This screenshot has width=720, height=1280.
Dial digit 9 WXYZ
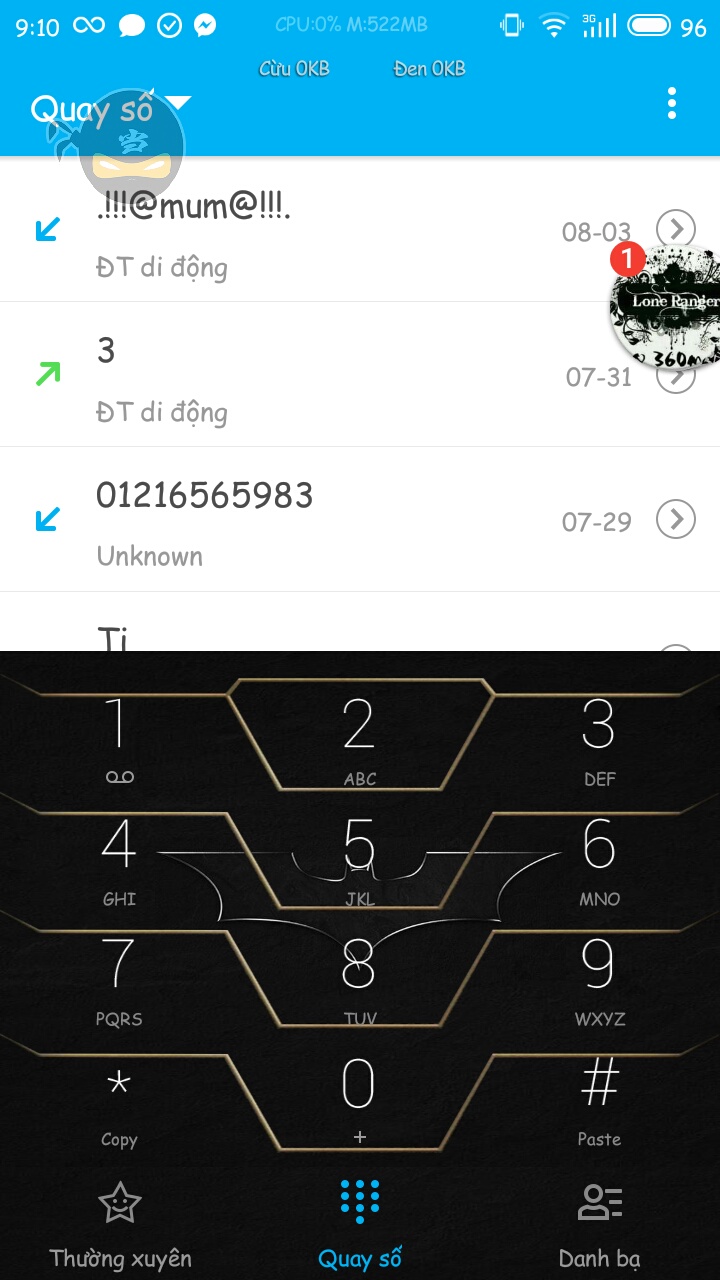click(599, 980)
